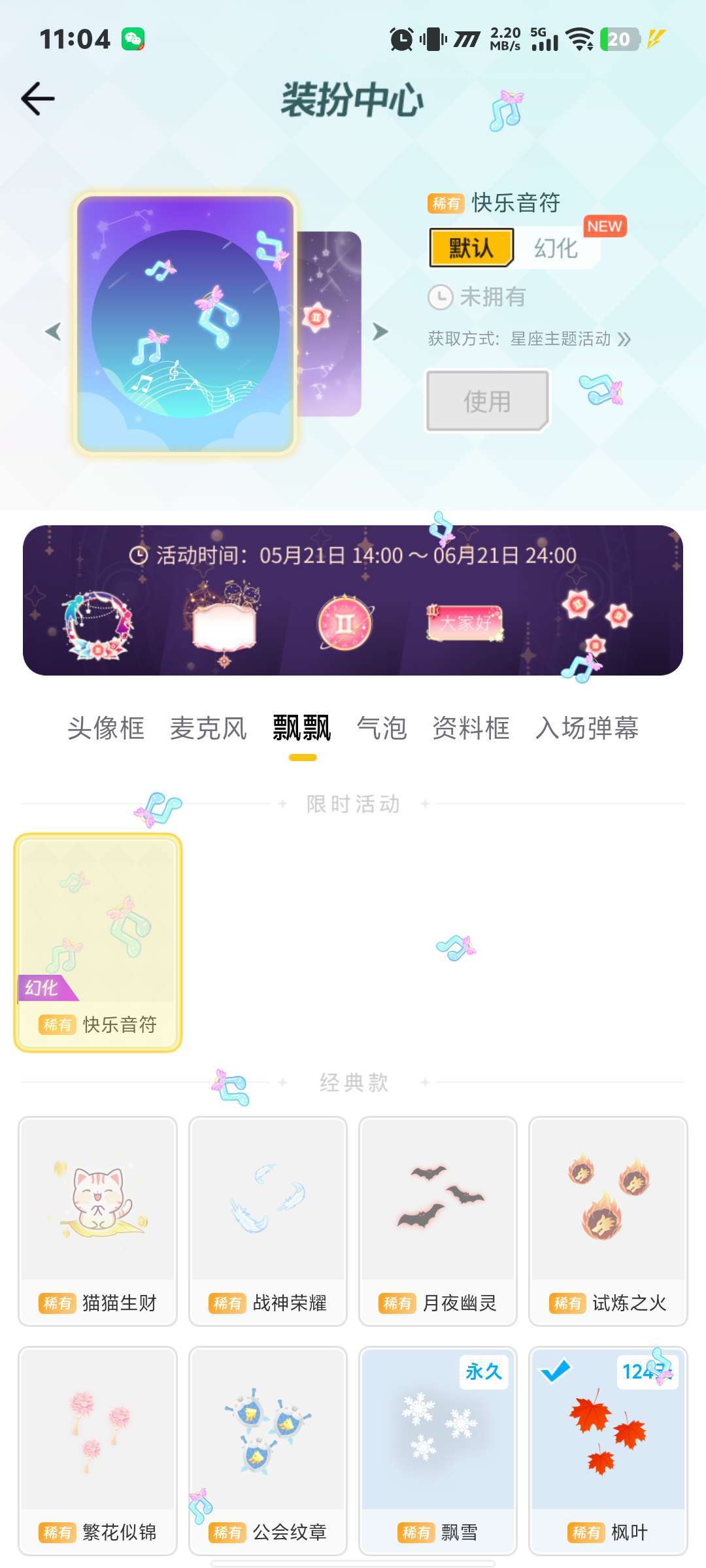Switch to 气泡 tab
The image size is (706, 1568).
(x=382, y=728)
